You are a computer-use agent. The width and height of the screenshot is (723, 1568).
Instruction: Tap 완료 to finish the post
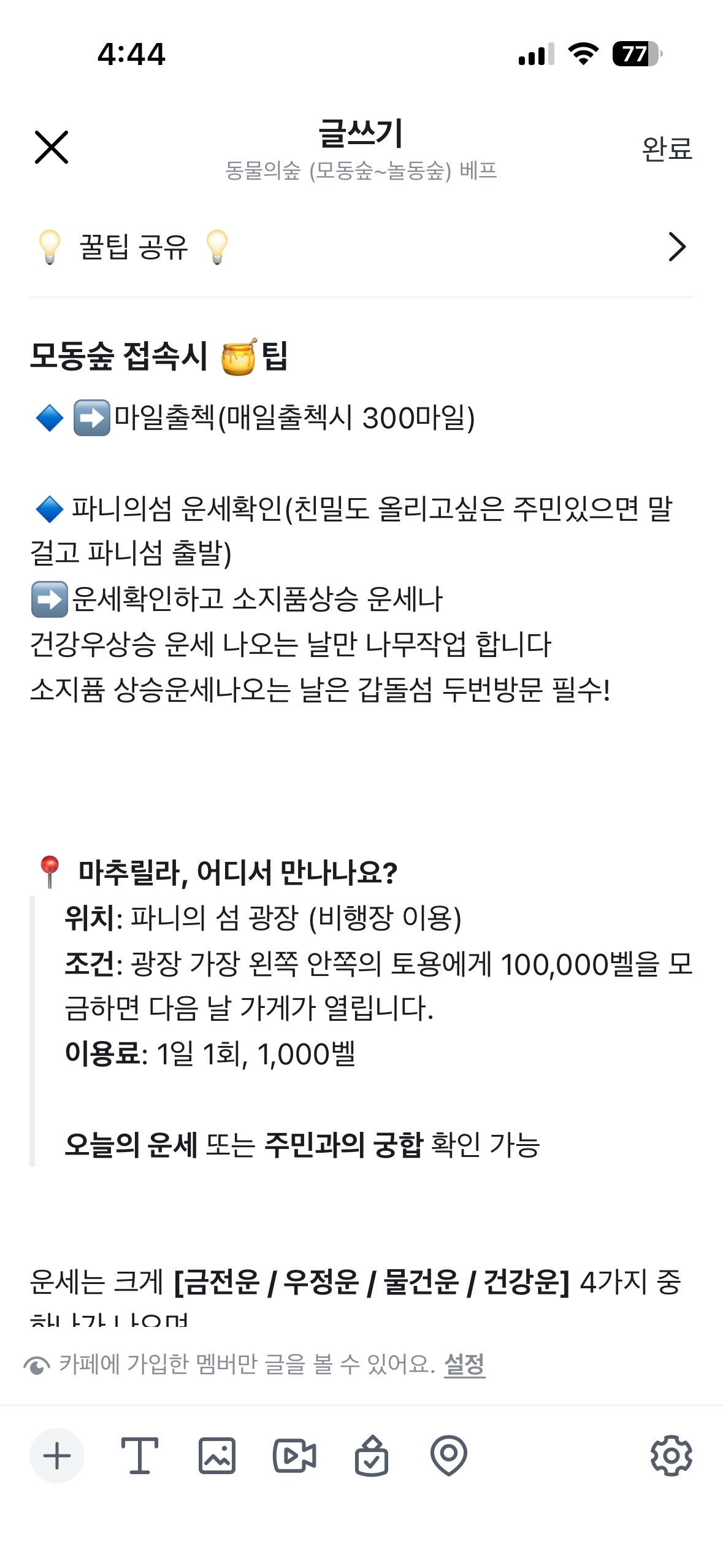667,148
